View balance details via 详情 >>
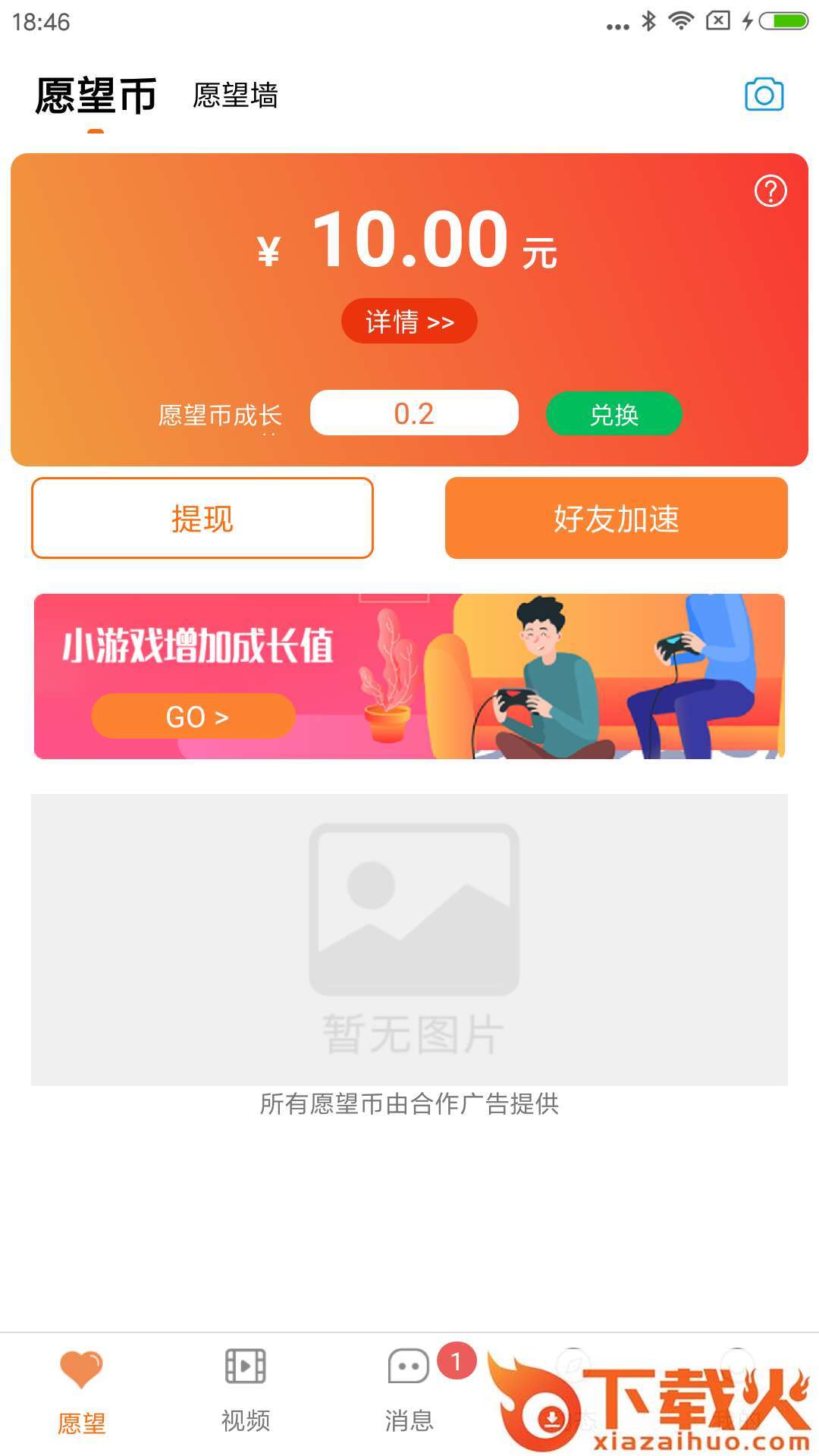 pos(409,322)
